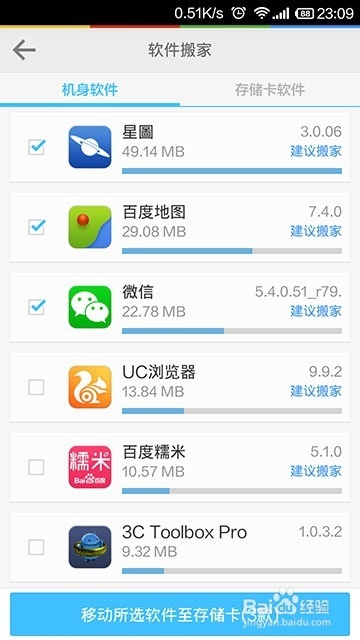Deselect the 微信 checkbox
This screenshot has width=360, height=640.
pos(37,307)
